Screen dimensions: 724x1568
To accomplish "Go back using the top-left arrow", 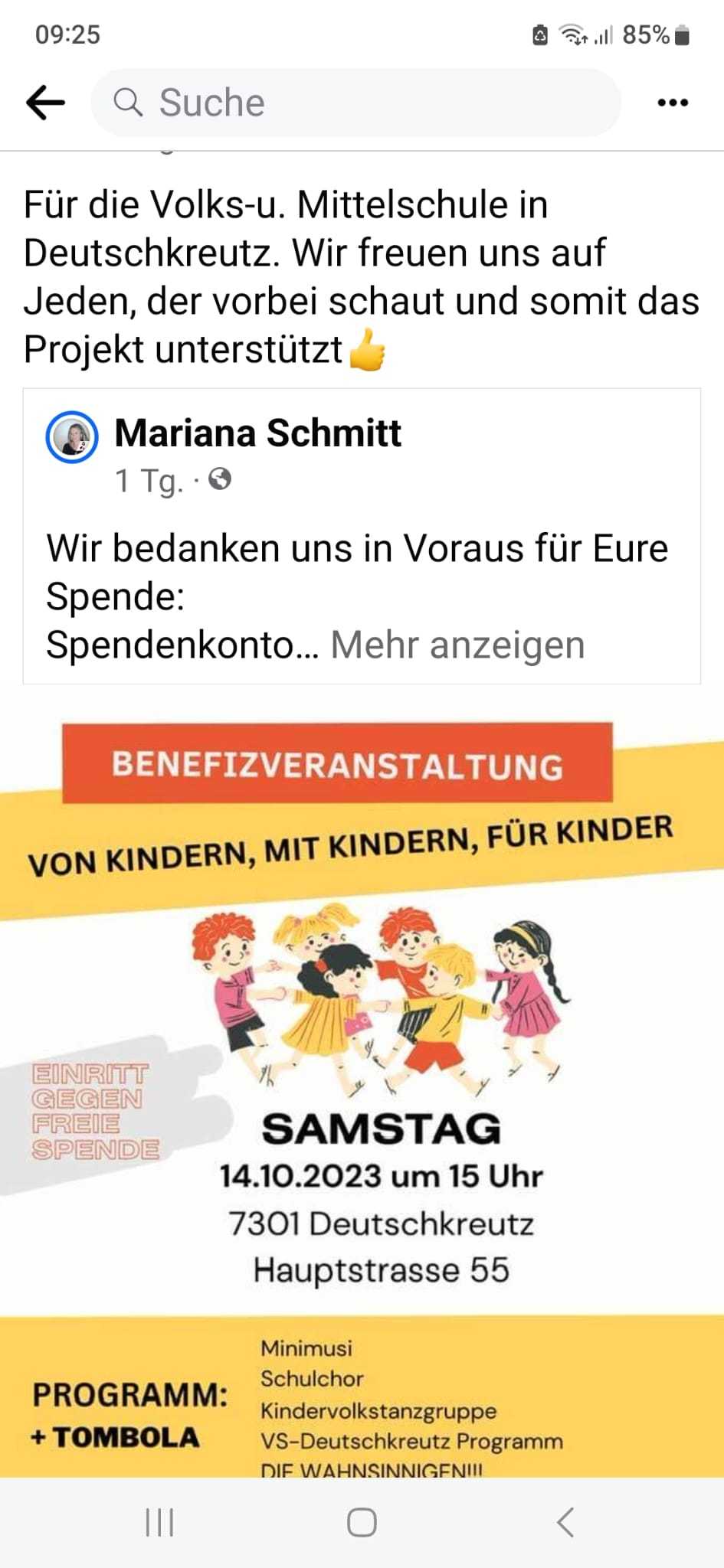I will [45, 103].
